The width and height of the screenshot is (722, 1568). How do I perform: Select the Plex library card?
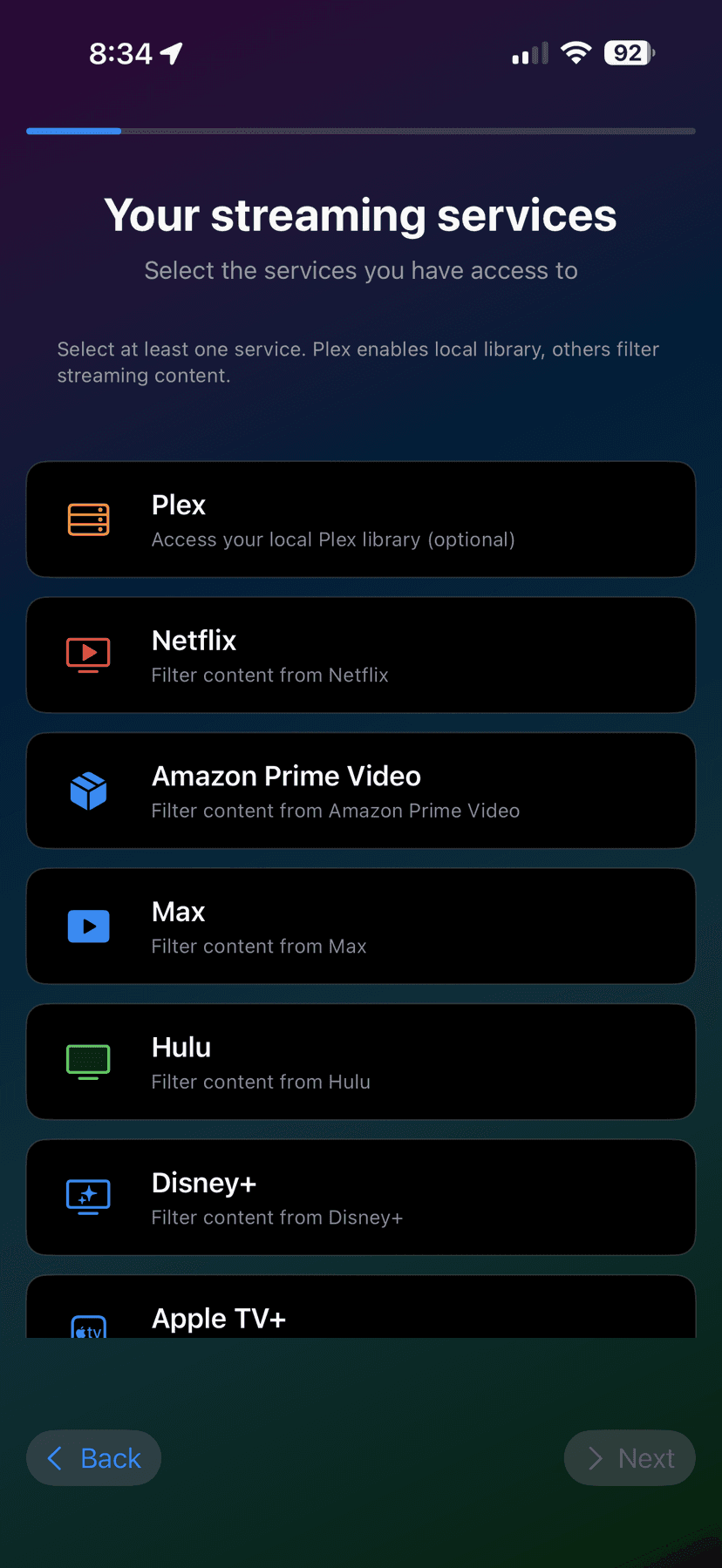pyautogui.click(x=361, y=519)
